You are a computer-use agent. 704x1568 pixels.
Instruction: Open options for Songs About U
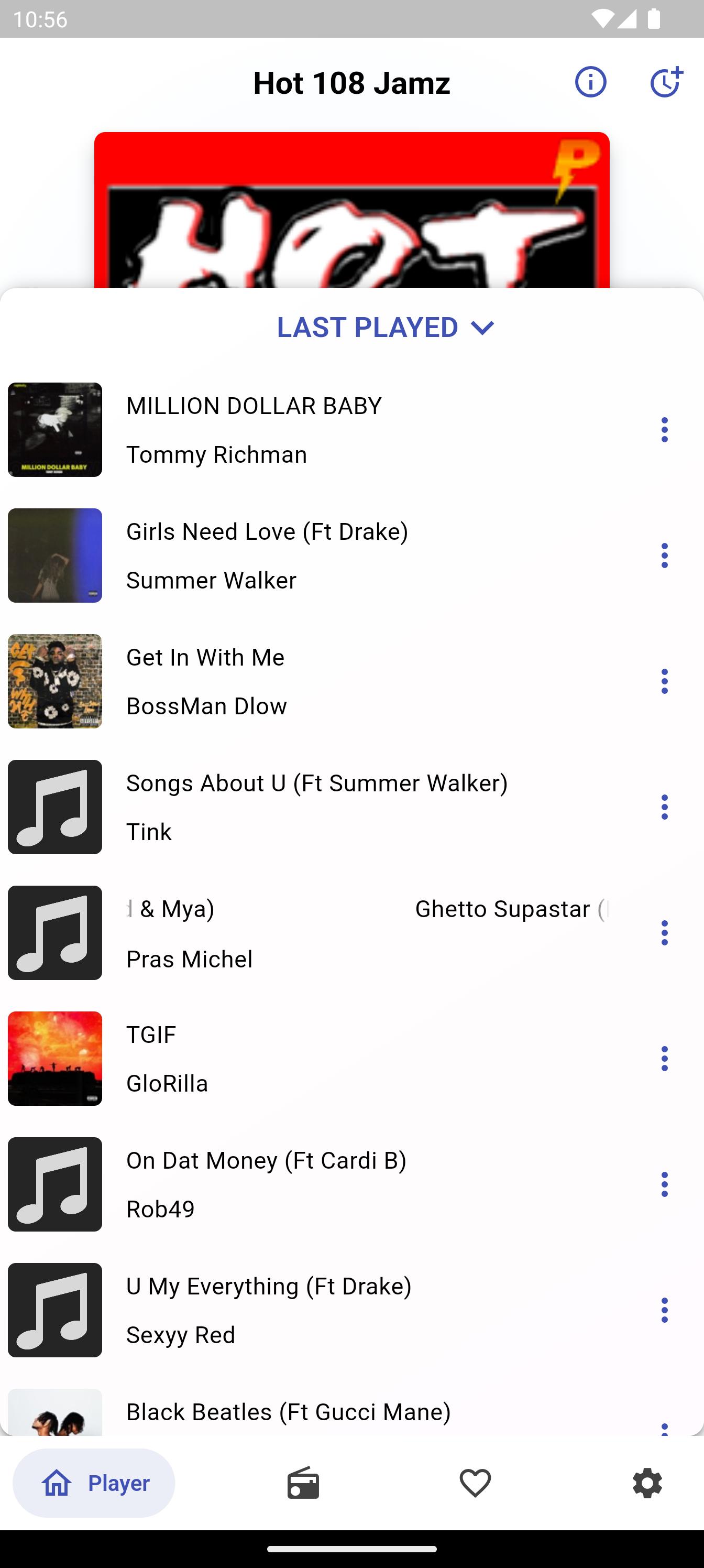coord(664,807)
